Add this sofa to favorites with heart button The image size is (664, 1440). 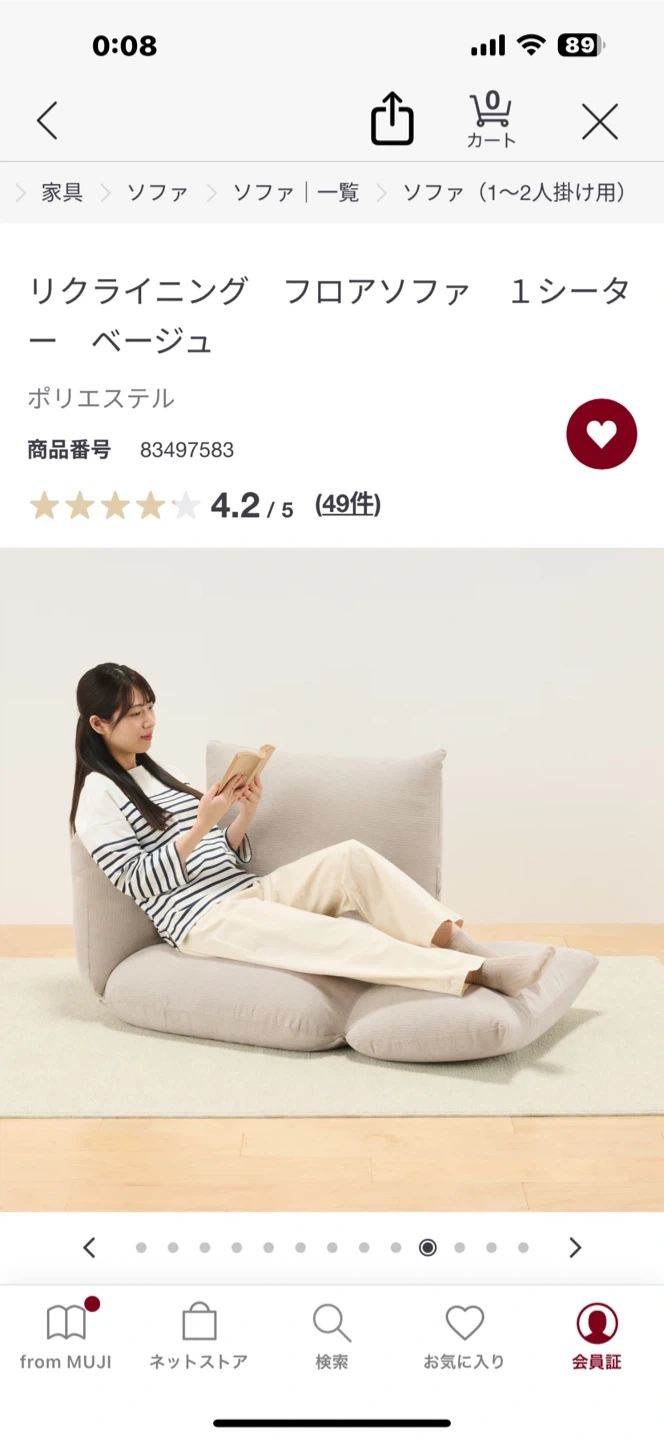click(601, 434)
